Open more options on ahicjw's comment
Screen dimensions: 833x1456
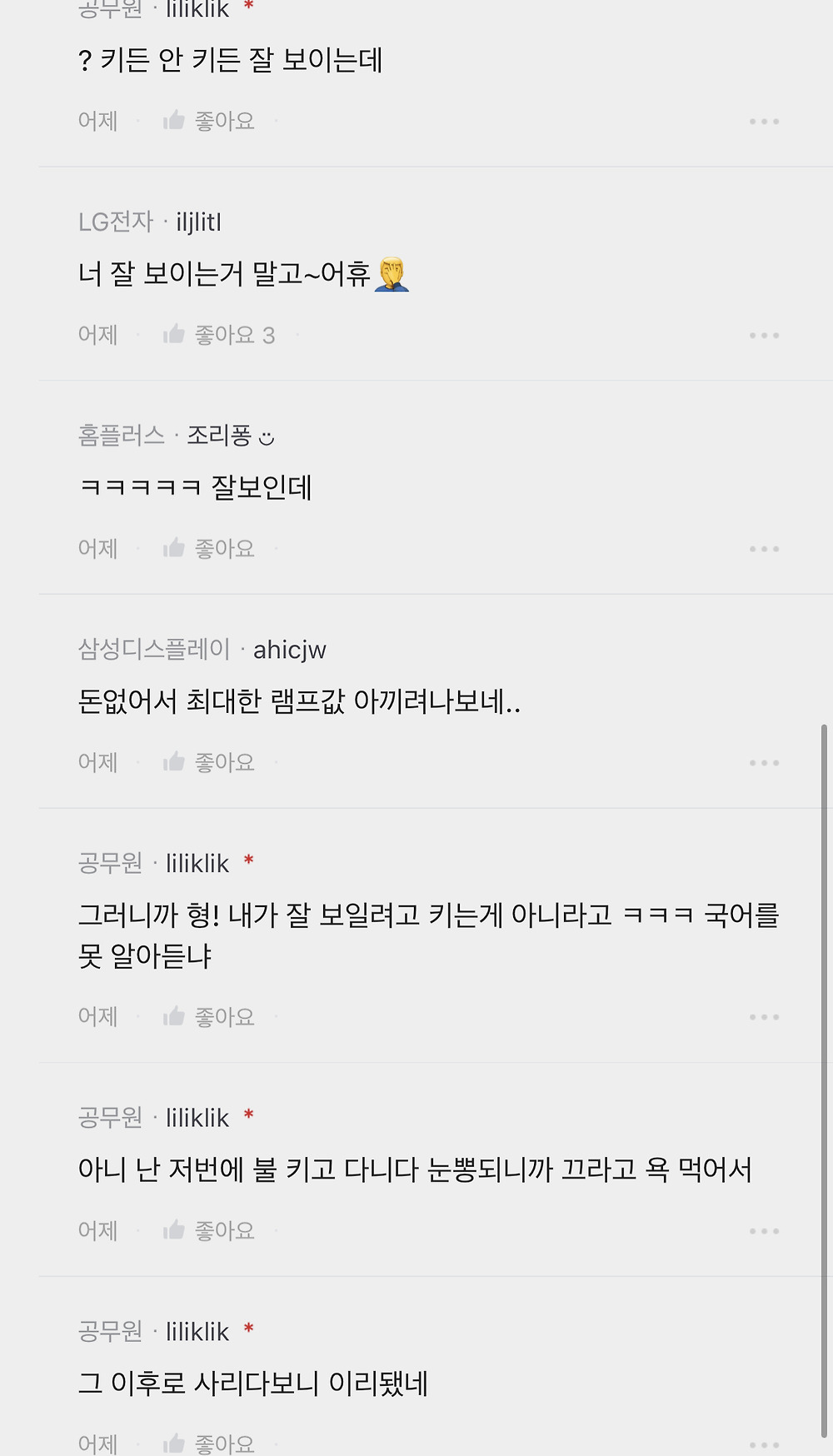pos(763,763)
